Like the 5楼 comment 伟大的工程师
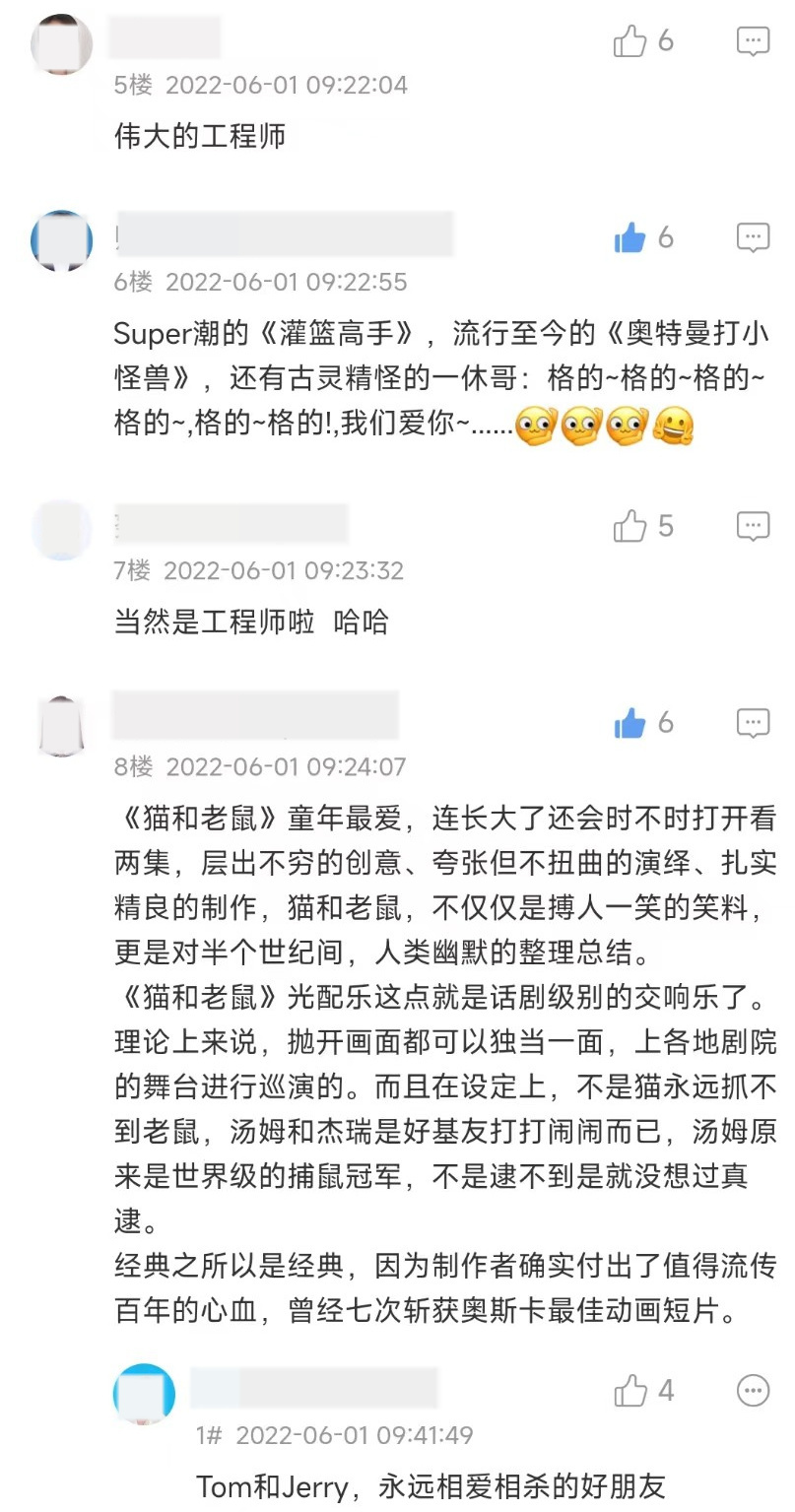This screenshot has height=1512, width=795. 630,41
